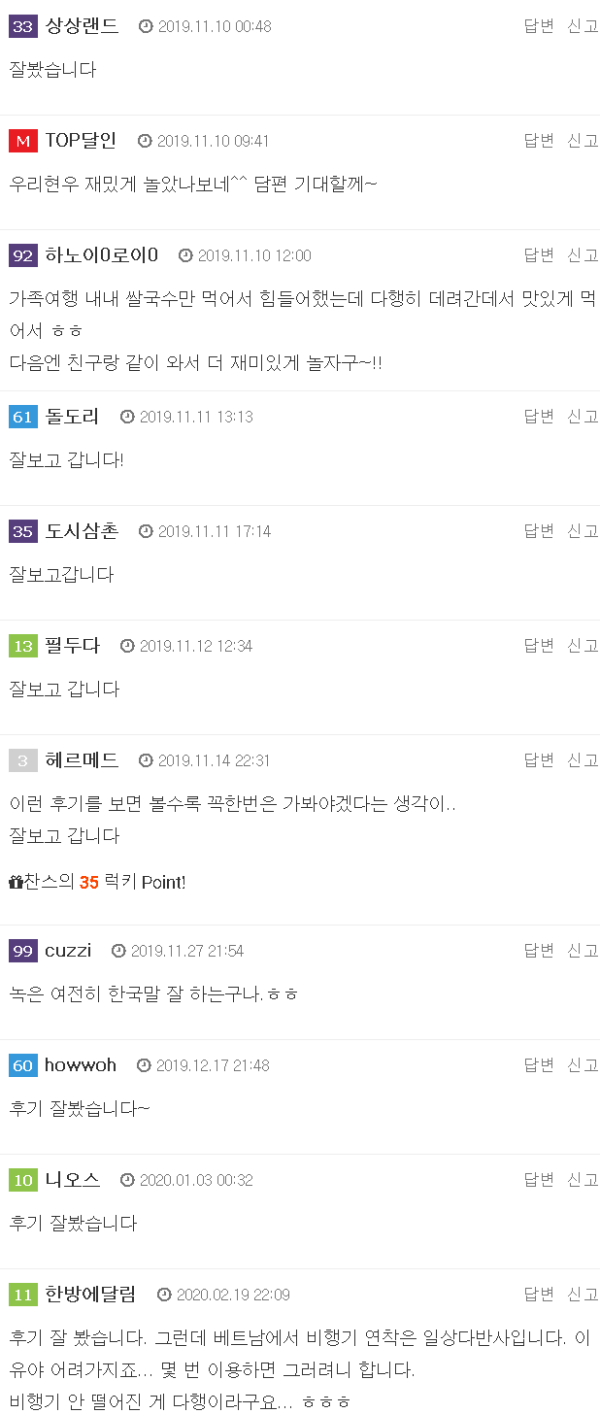Reply to 하노이0로이0's comment

click(538, 255)
